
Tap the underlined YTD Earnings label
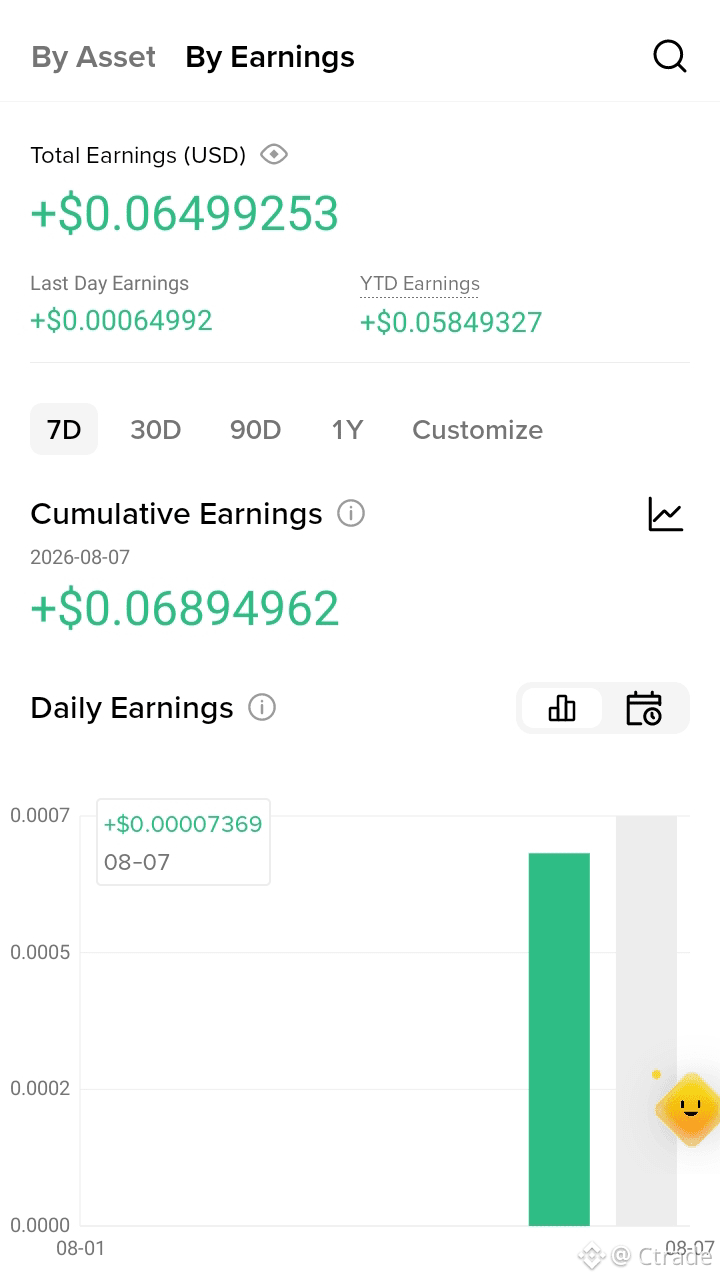(x=420, y=284)
